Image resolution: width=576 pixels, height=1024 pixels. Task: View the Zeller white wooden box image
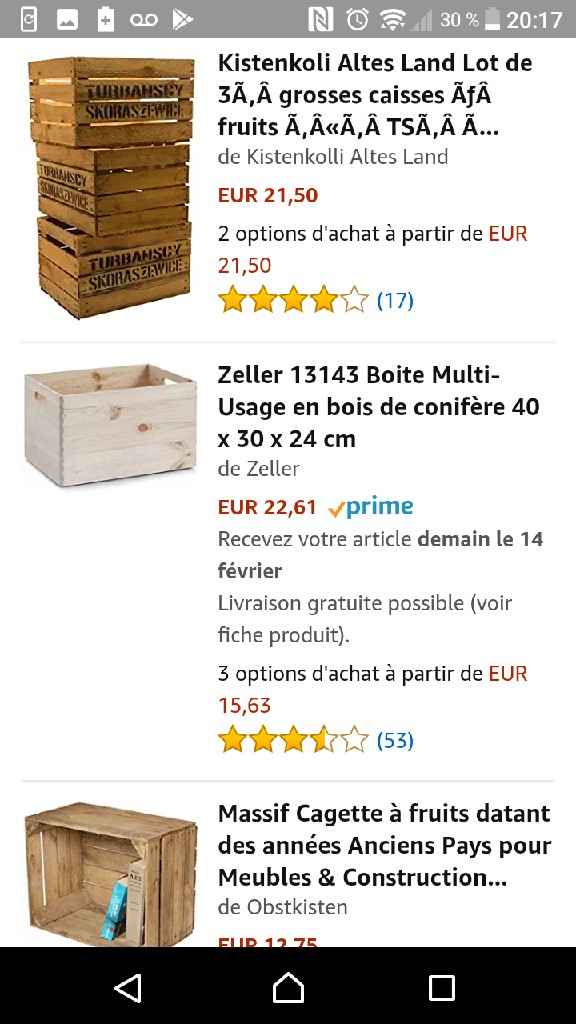110,424
